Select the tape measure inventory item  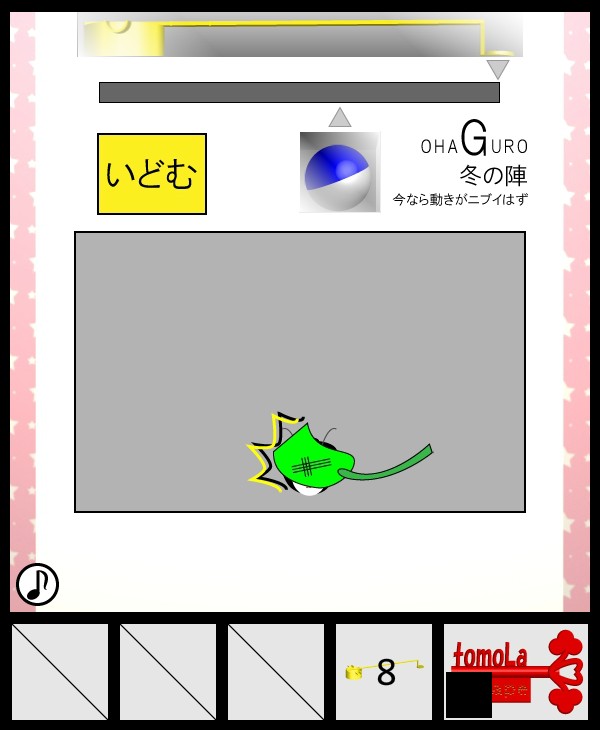tap(384, 672)
